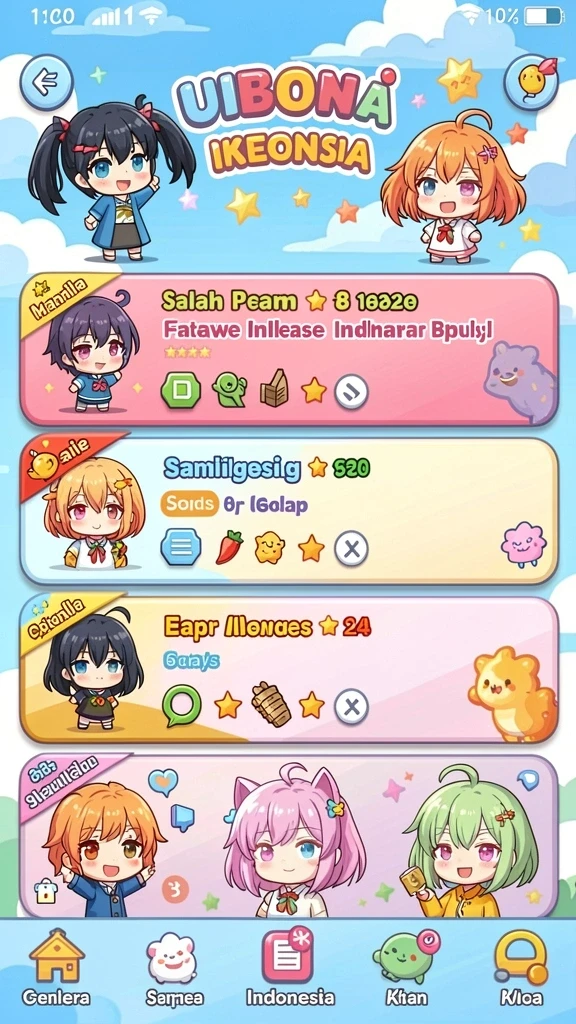This screenshot has height=1024, width=576.
Task: Open the chick balloon icon at top right
Action: [x=530, y=82]
